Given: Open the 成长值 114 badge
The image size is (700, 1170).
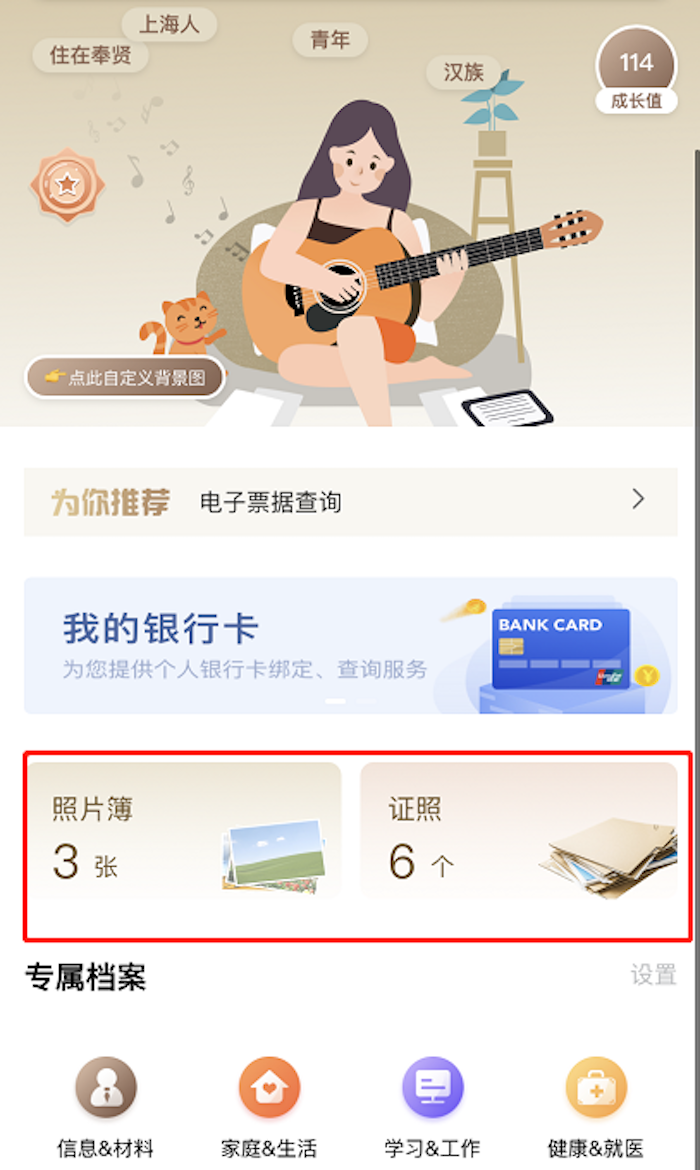Looking at the screenshot, I should click(637, 71).
